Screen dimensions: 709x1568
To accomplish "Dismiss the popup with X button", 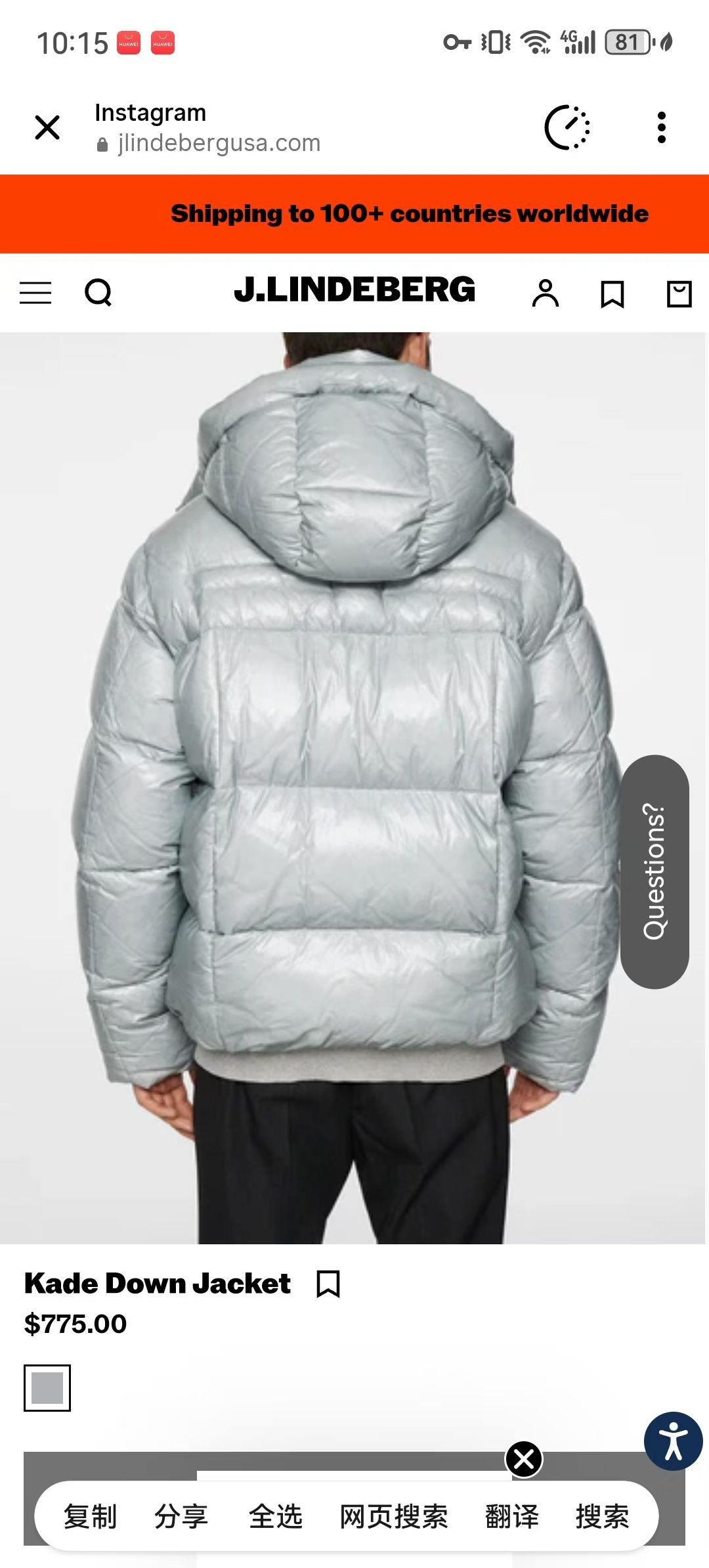I will (524, 1459).
